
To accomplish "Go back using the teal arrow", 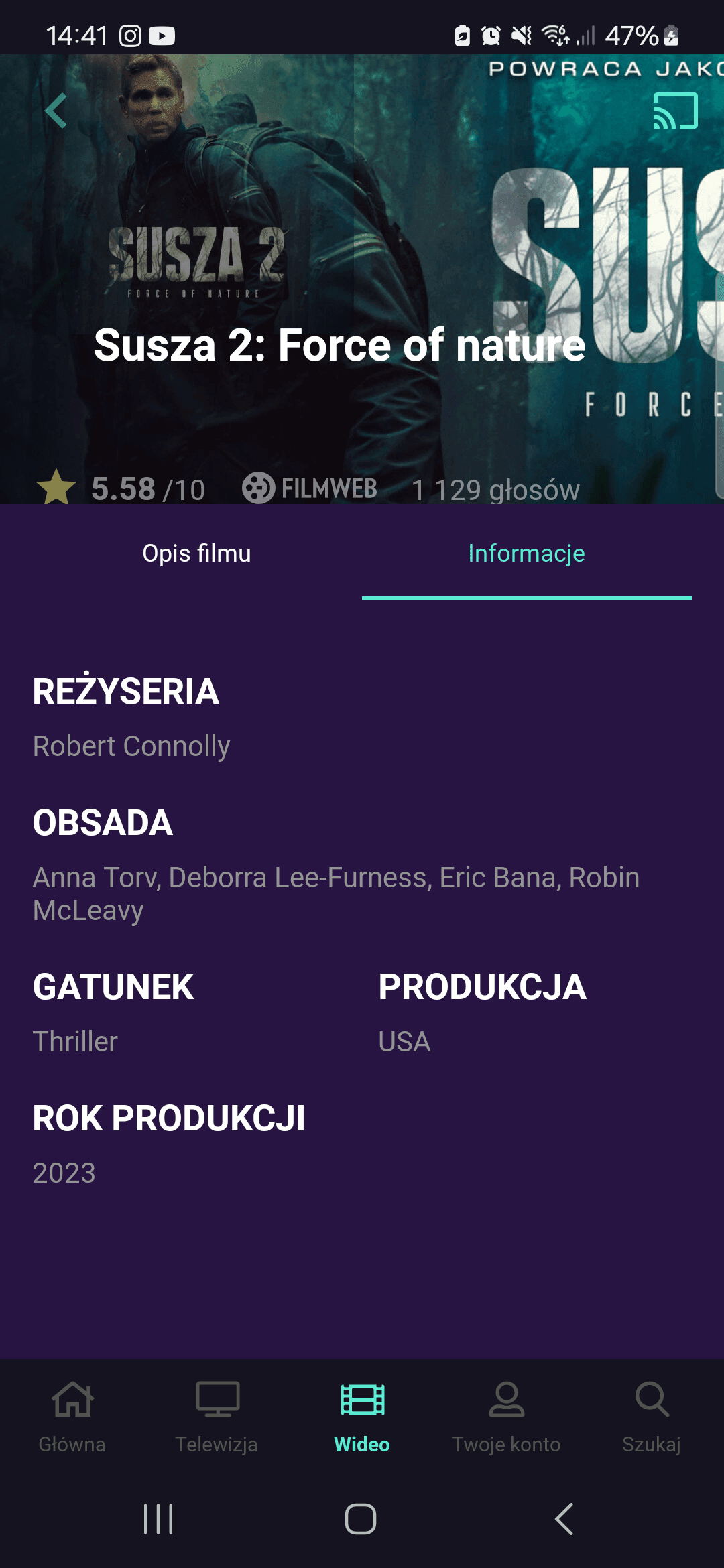I will 56,111.
